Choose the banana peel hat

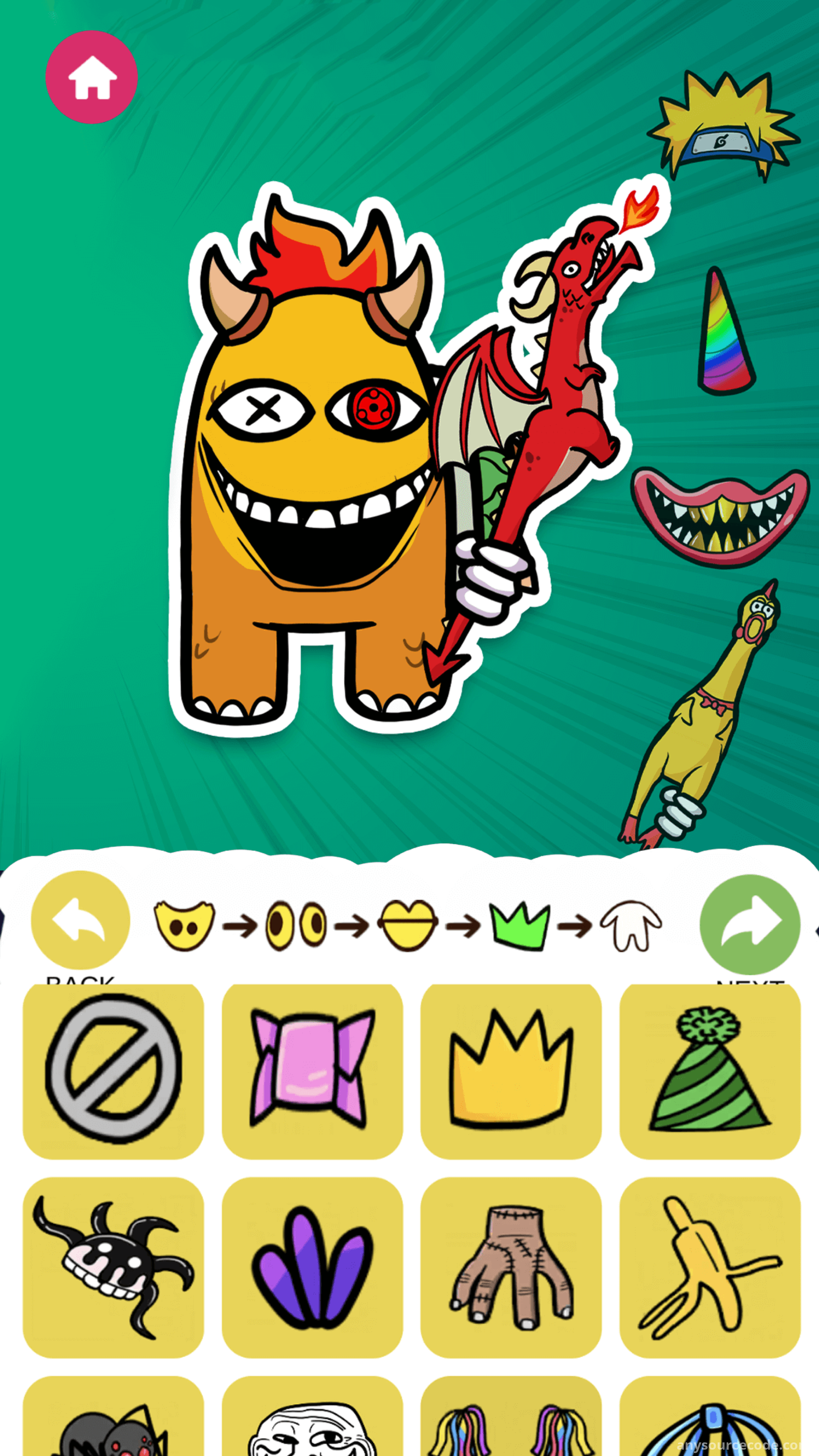tap(710, 1267)
